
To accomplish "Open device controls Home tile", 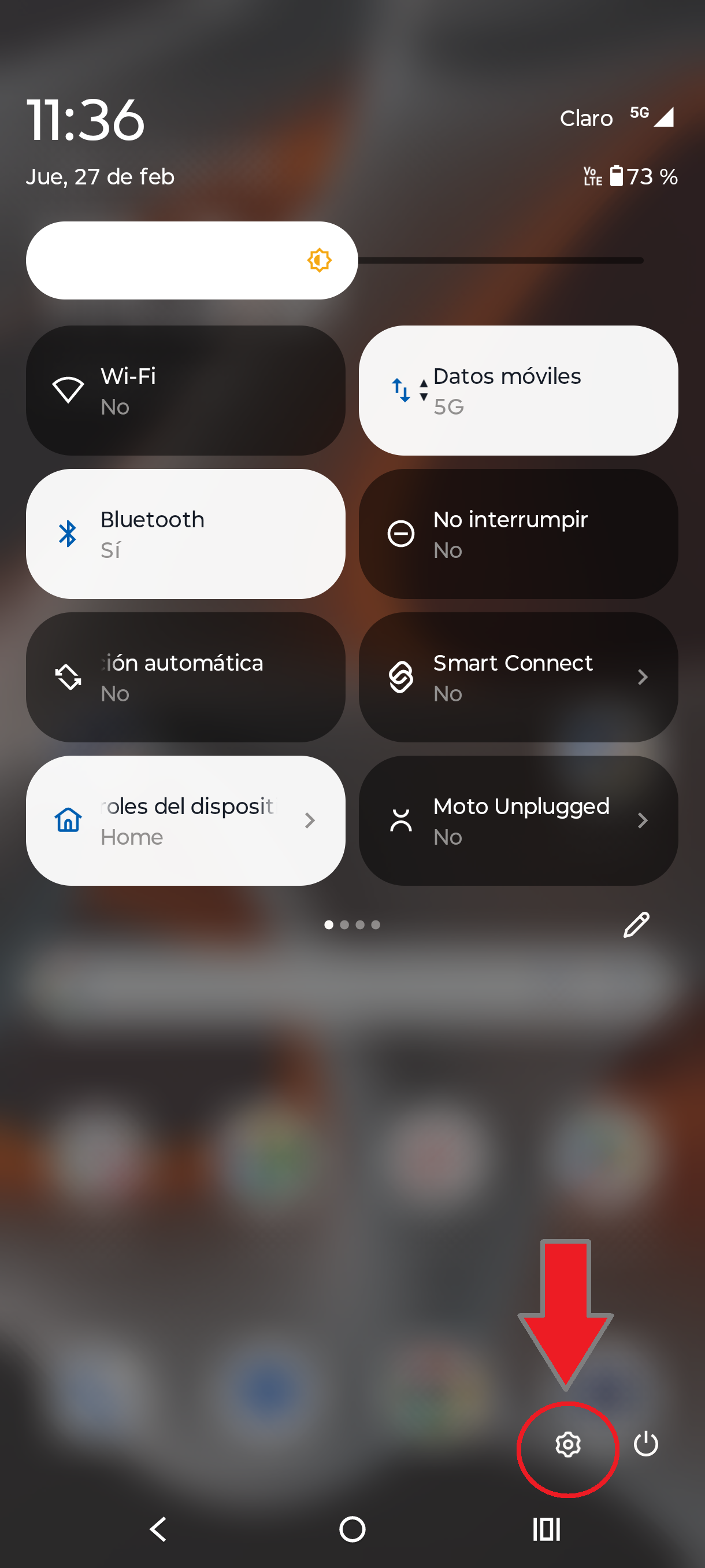I will tap(185, 820).
